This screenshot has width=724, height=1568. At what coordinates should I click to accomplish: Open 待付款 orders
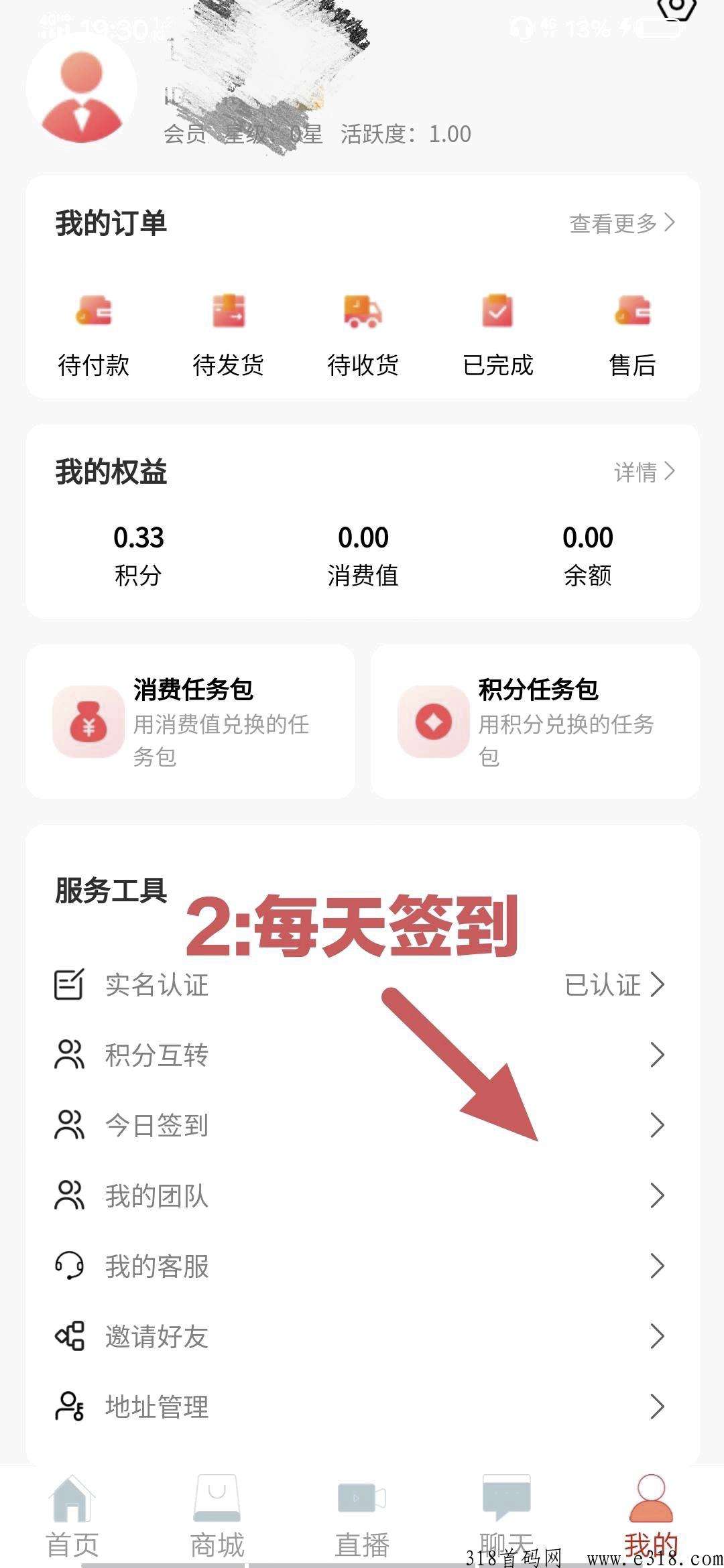pos(94,336)
